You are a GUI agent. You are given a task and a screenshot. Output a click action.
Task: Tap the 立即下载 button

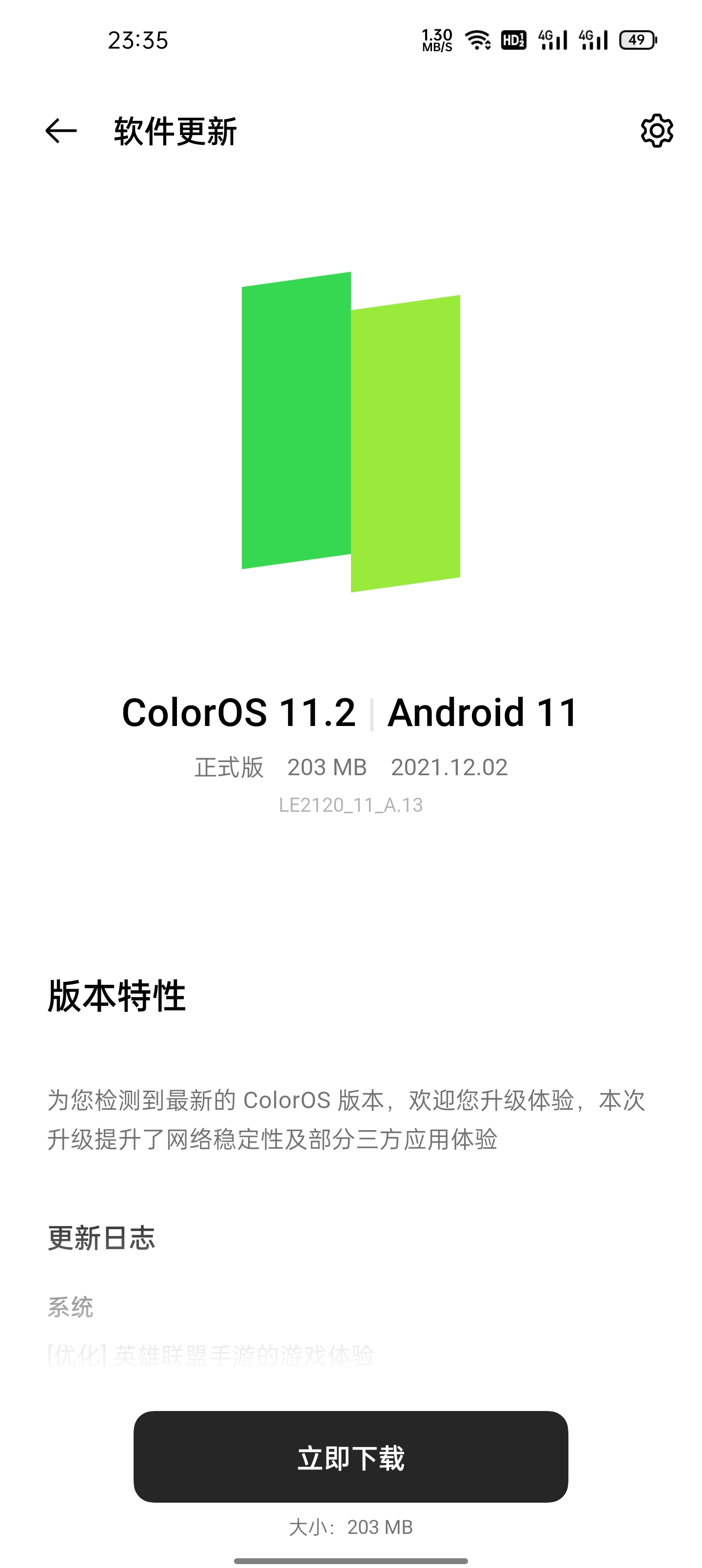(351, 1457)
